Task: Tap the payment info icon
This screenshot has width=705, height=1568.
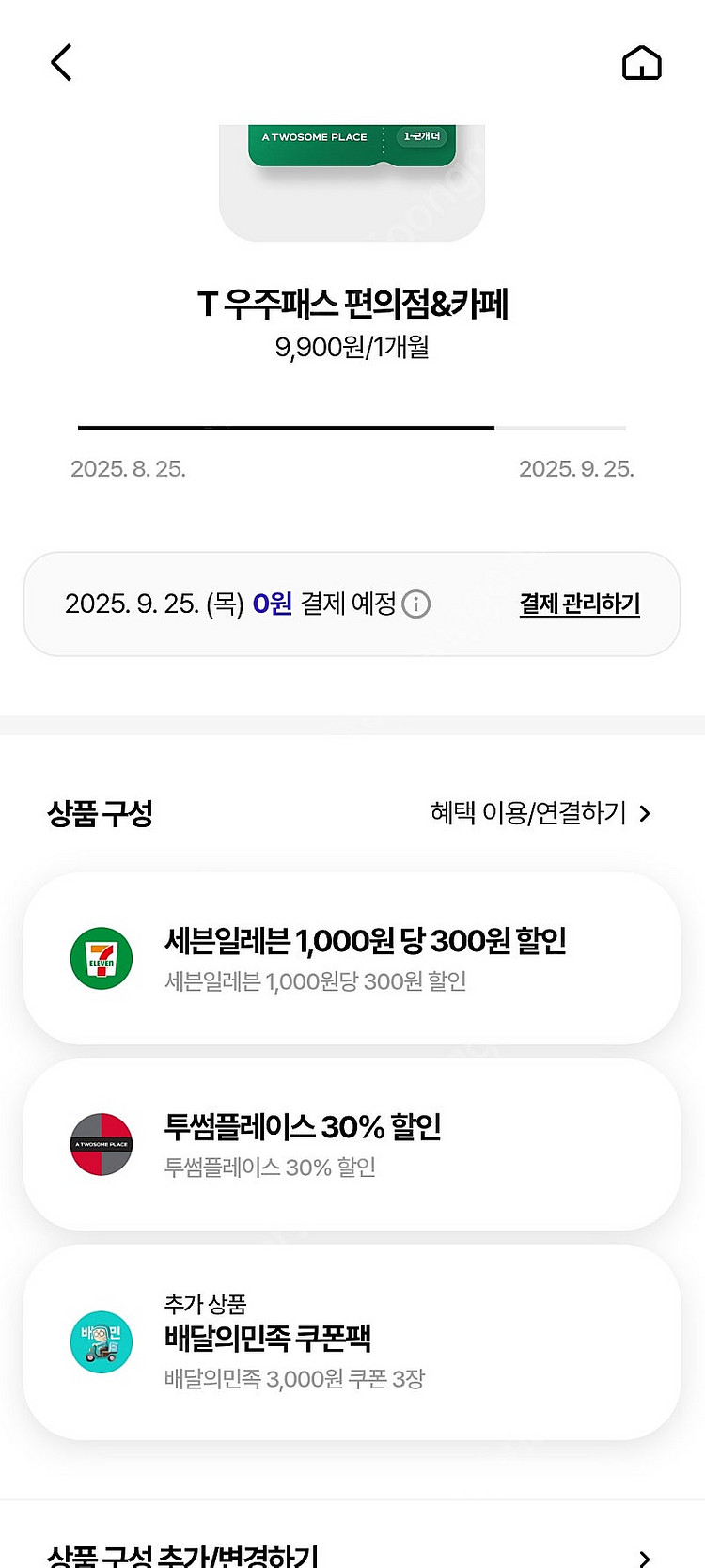Action: [x=416, y=604]
